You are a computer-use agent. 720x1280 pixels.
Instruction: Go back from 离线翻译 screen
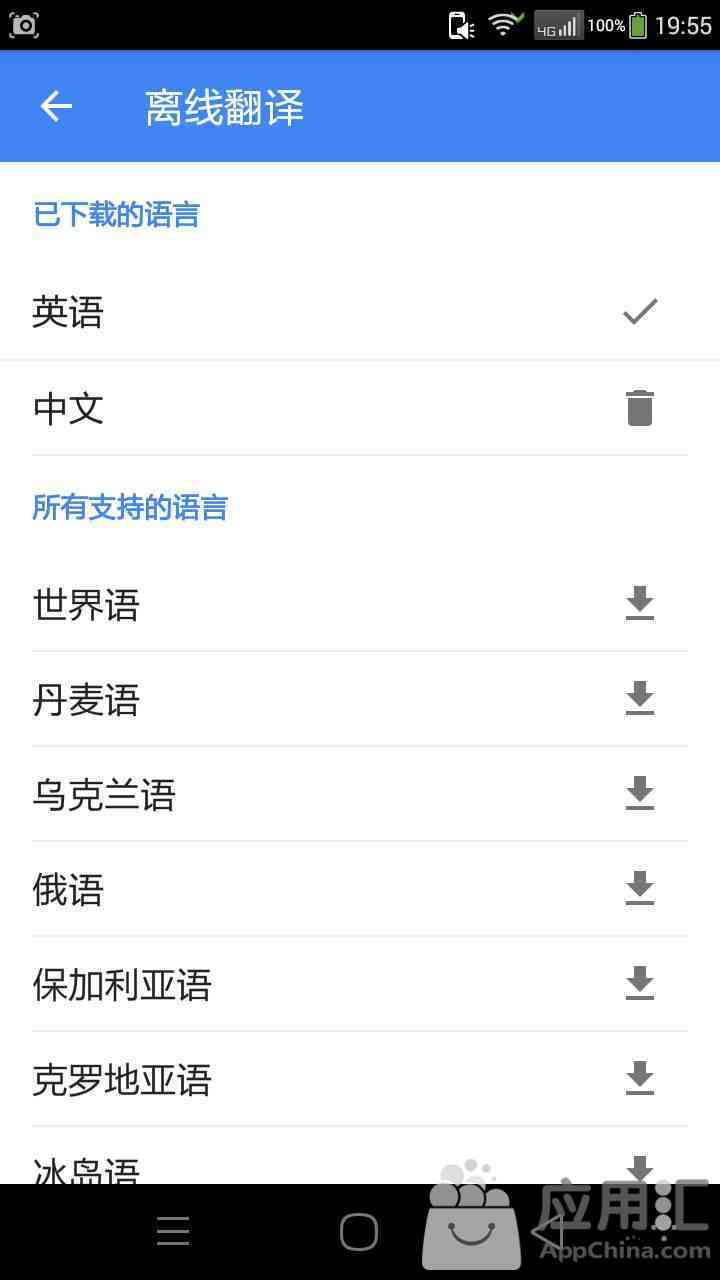tap(56, 106)
